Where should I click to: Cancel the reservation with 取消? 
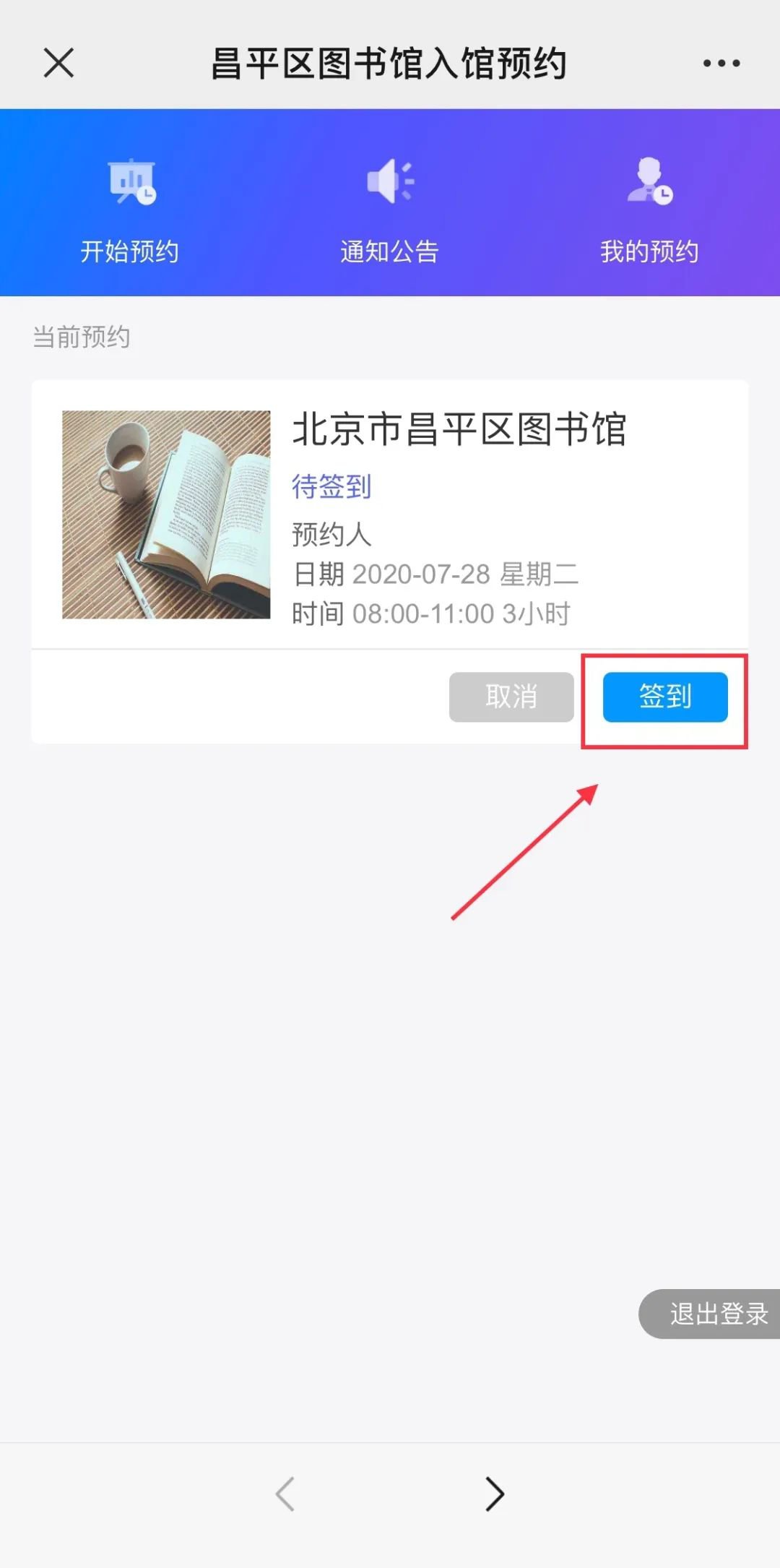(511, 697)
